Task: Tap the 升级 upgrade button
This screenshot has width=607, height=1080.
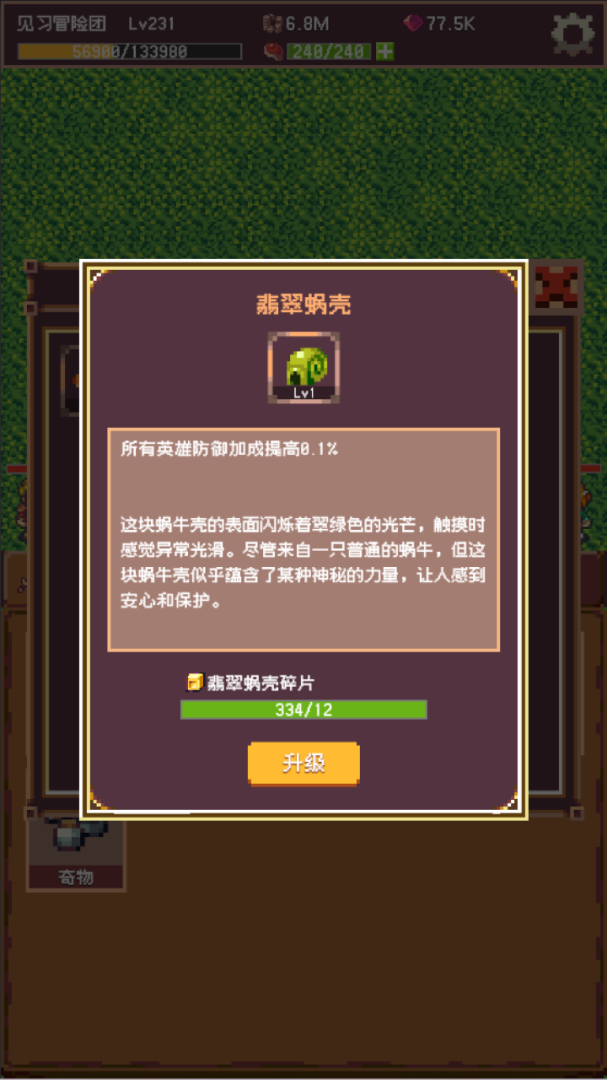Action: coord(303,763)
